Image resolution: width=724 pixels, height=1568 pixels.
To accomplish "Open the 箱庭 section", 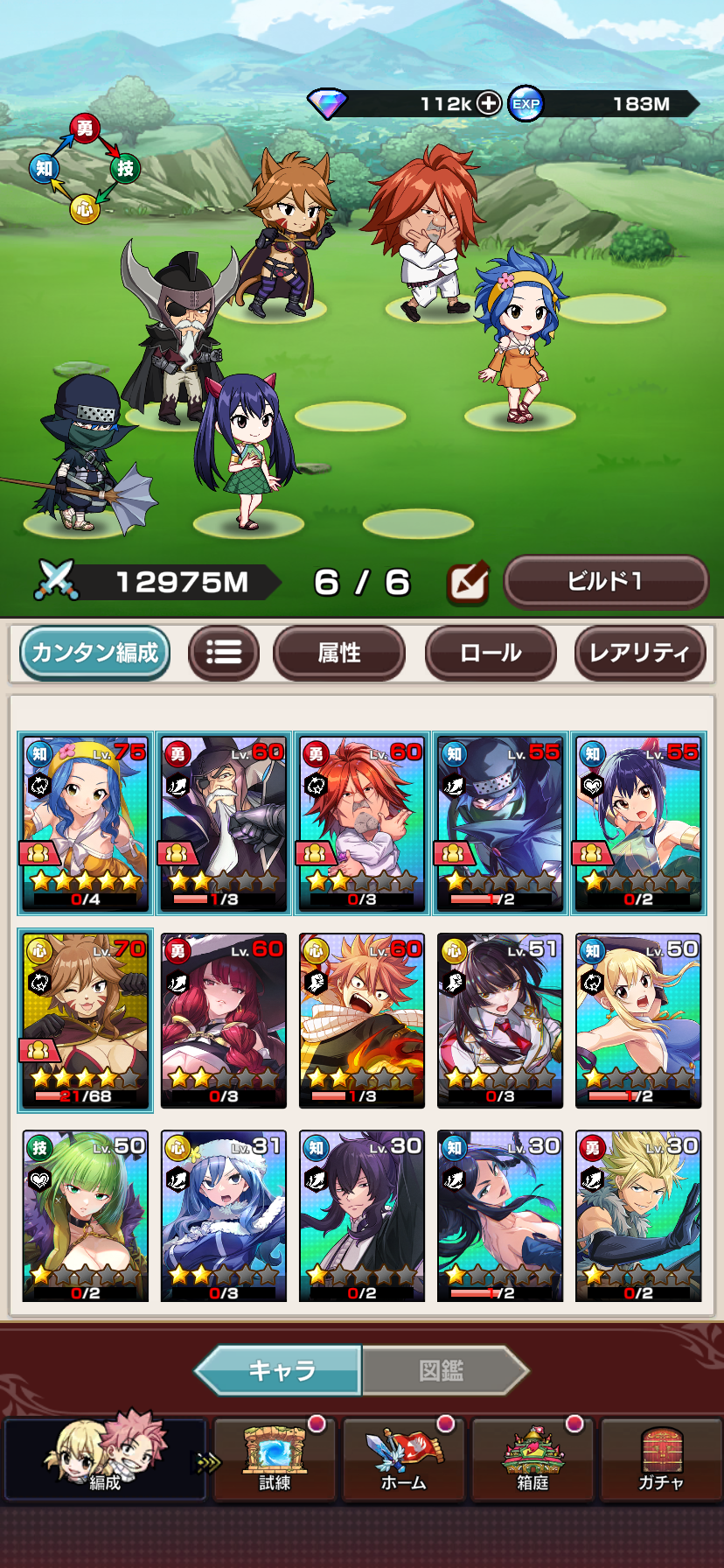I will [533, 1459].
